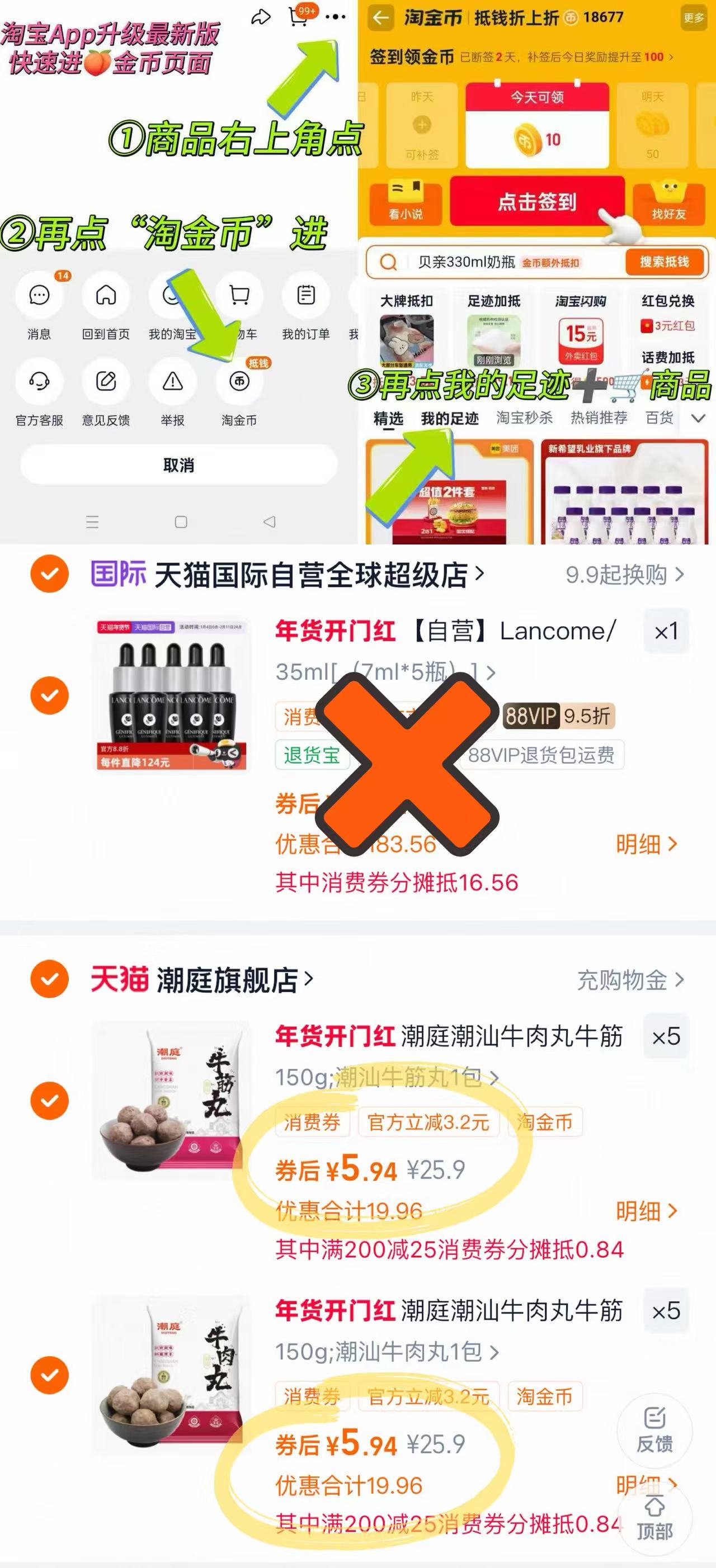
Task: Select the 意见反馈 feedback icon
Action: click(107, 382)
